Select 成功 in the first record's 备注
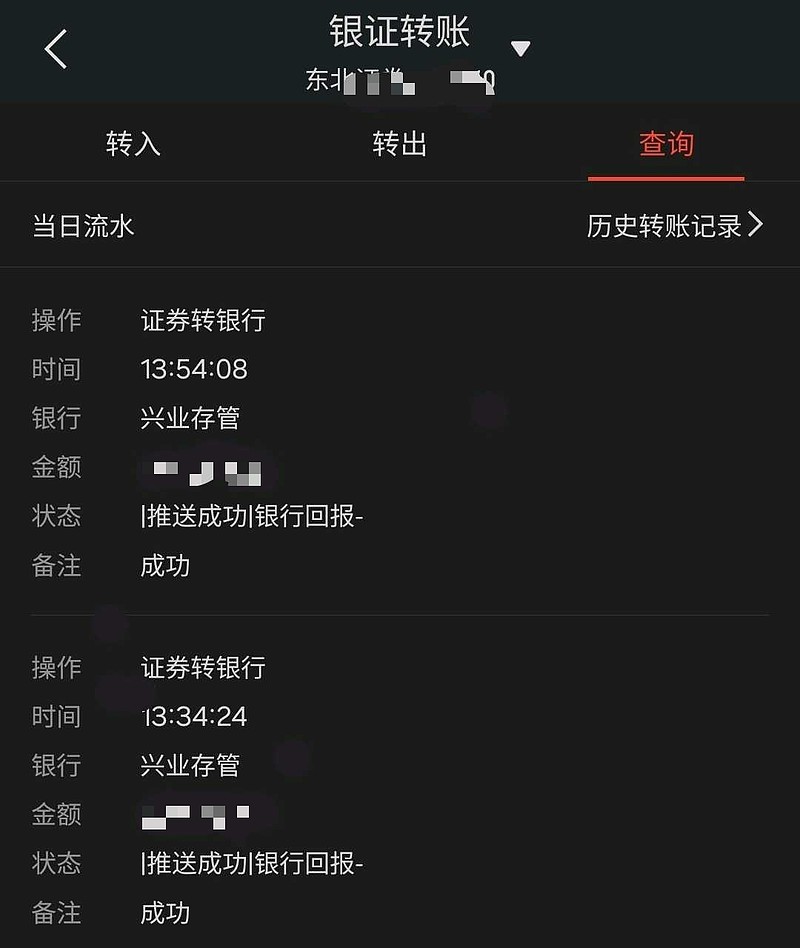Screen dimensions: 800x948 click(x=163, y=566)
